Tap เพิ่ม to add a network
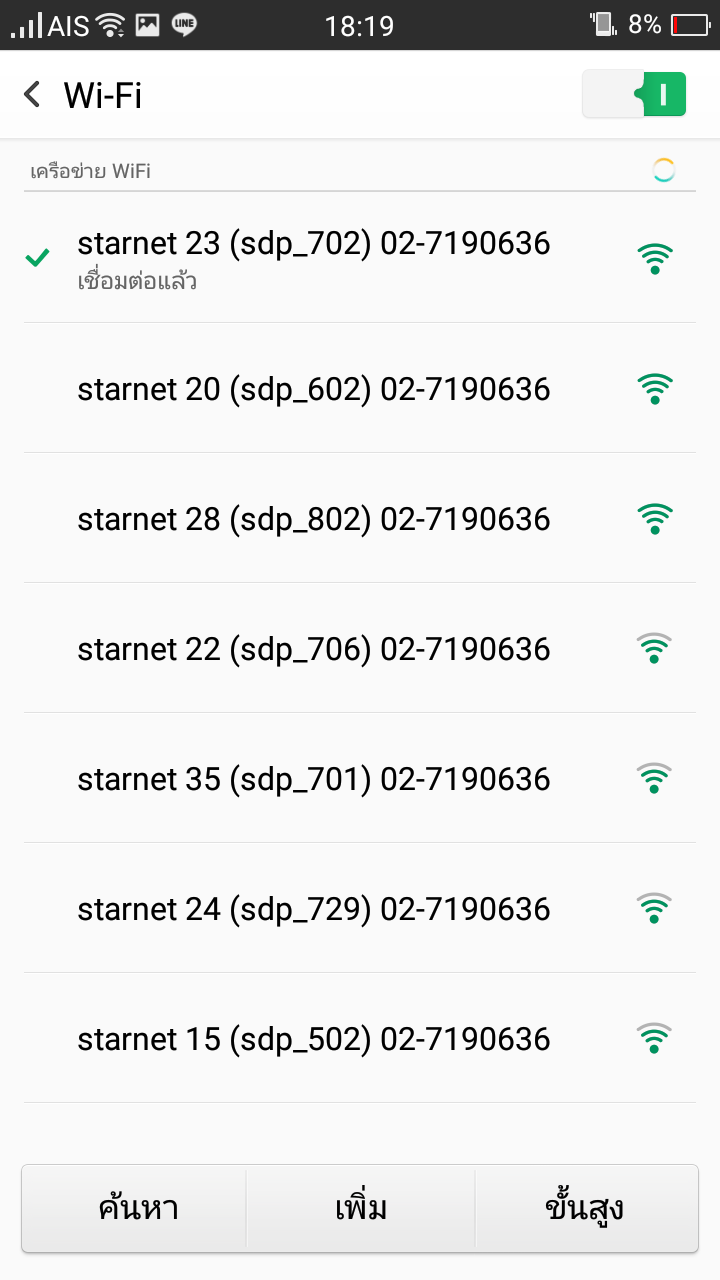Screen dimensions: 720x1280 point(361,1208)
